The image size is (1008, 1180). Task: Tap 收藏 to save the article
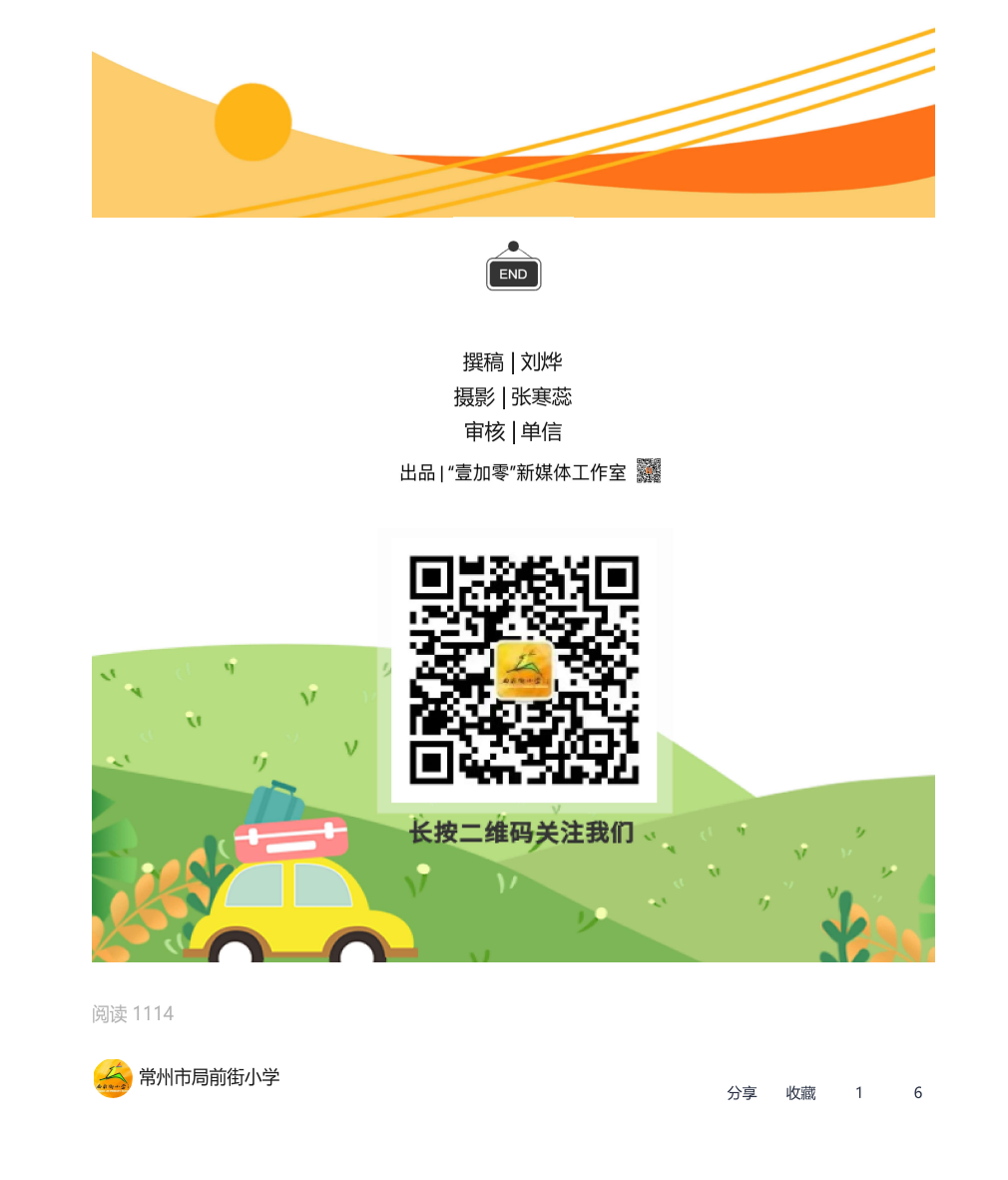(x=800, y=1093)
